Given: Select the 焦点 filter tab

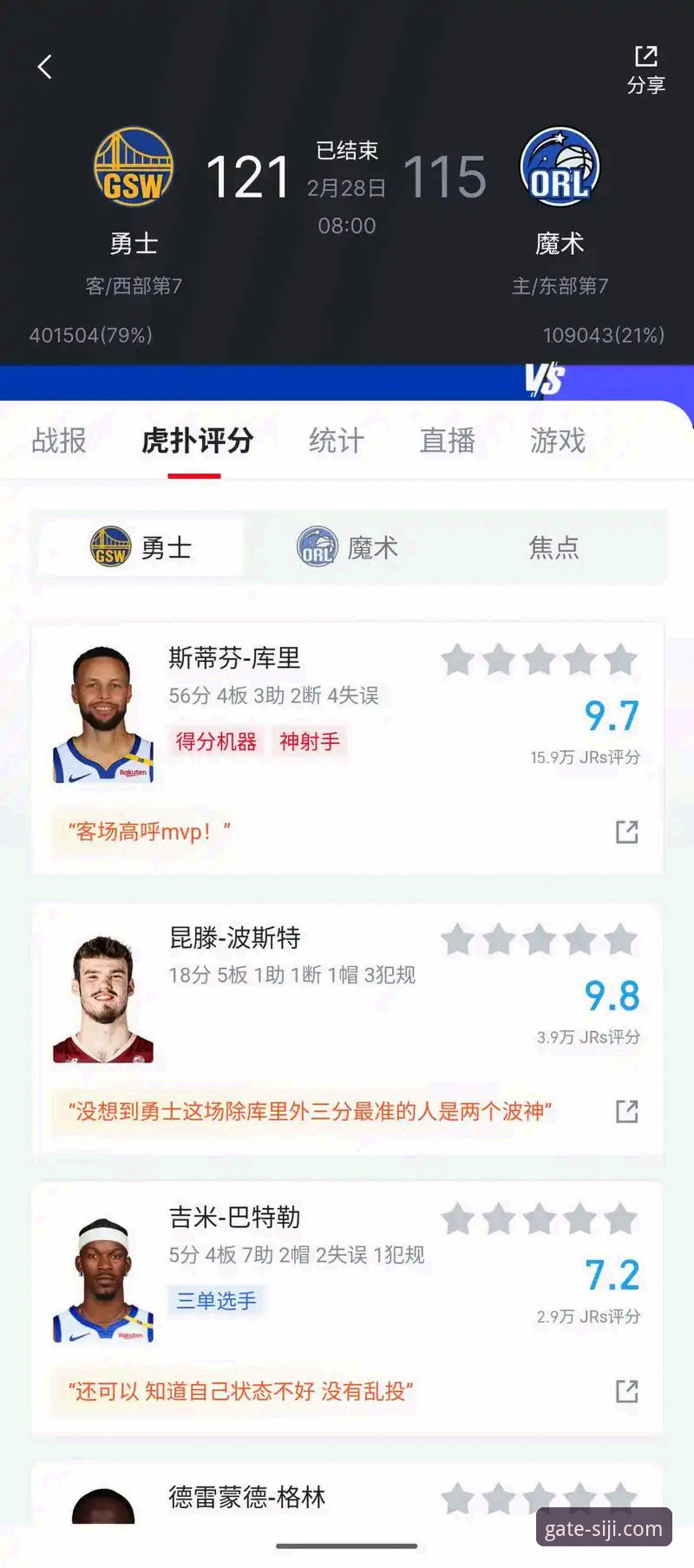Looking at the screenshot, I should coord(553,546).
